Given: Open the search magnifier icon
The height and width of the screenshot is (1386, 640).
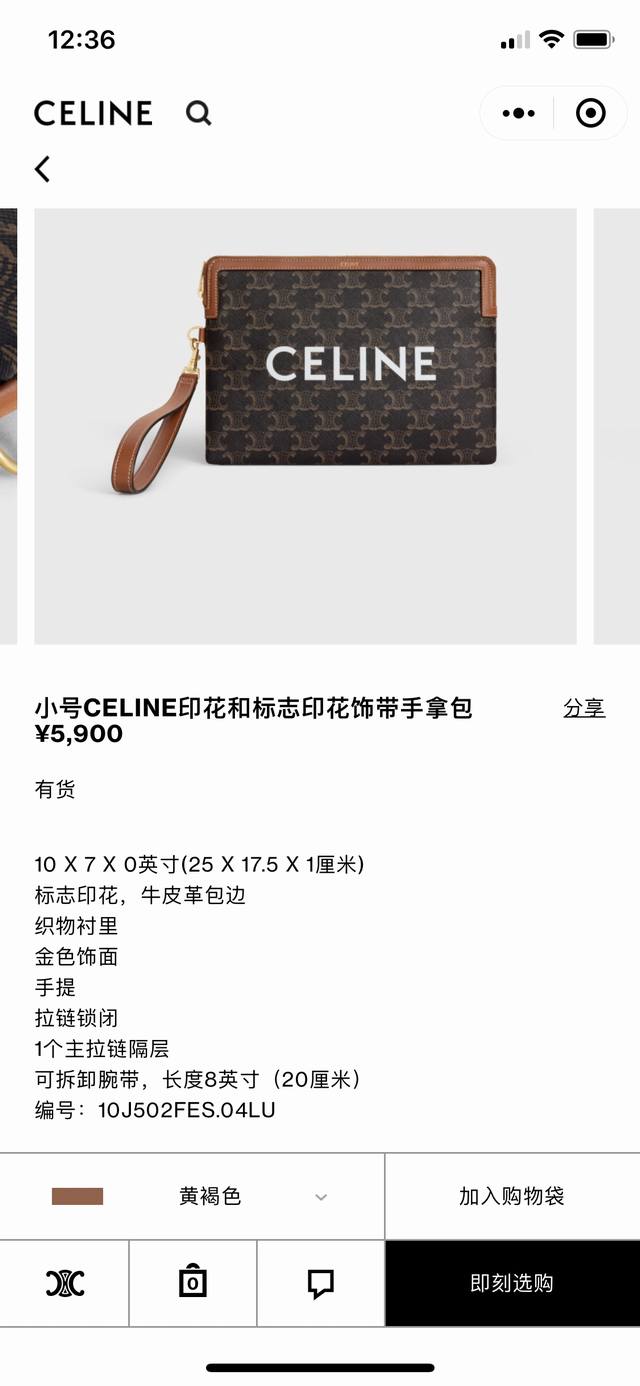Looking at the screenshot, I should tap(198, 113).
